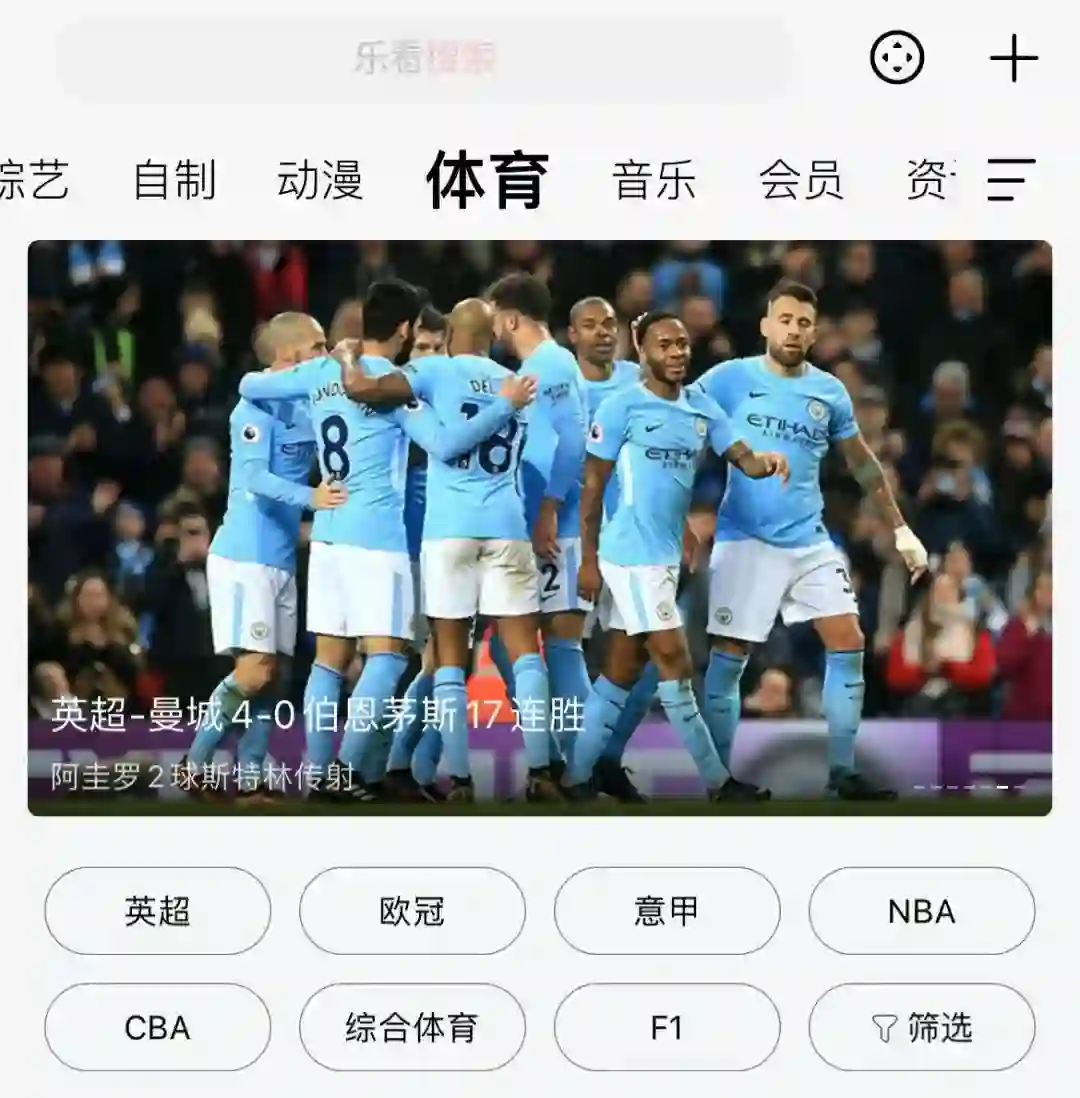The height and width of the screenshot is (1098, 1080).
Task: Open the 曼城 4-0 伯恩茅斯 banner
Action: coord(540,528)
